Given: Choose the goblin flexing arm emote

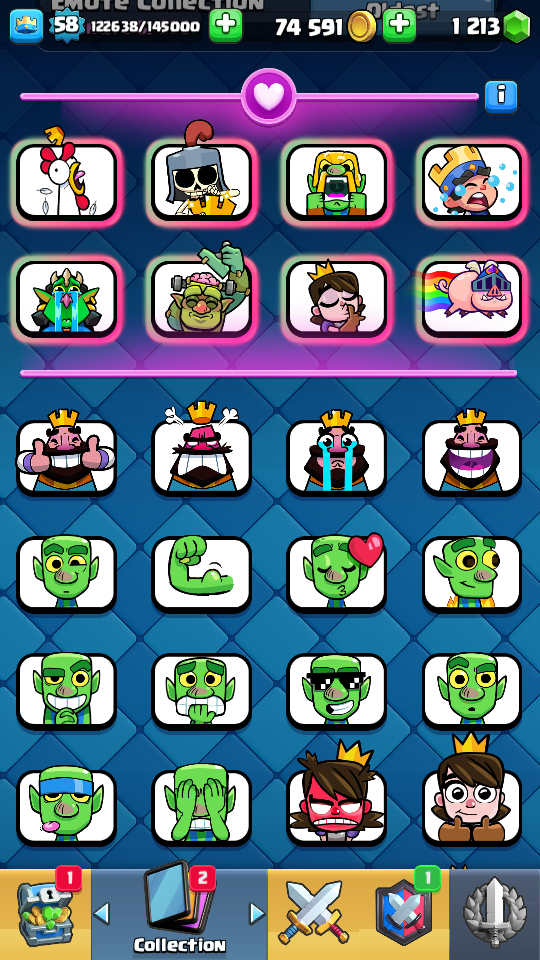Looking at the screenshot, I should tap(201, 574).
